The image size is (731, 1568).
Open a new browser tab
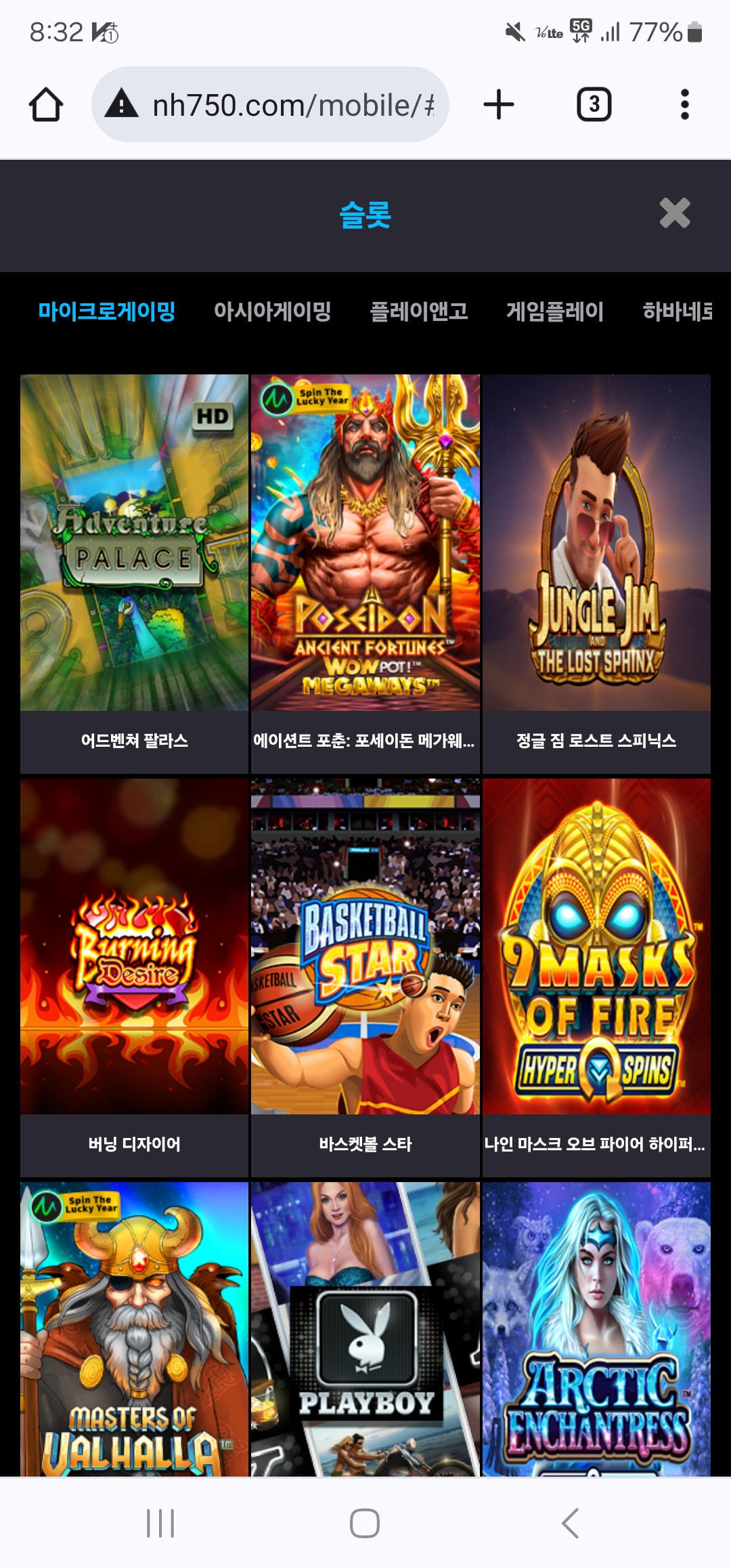tap(499, 105)
